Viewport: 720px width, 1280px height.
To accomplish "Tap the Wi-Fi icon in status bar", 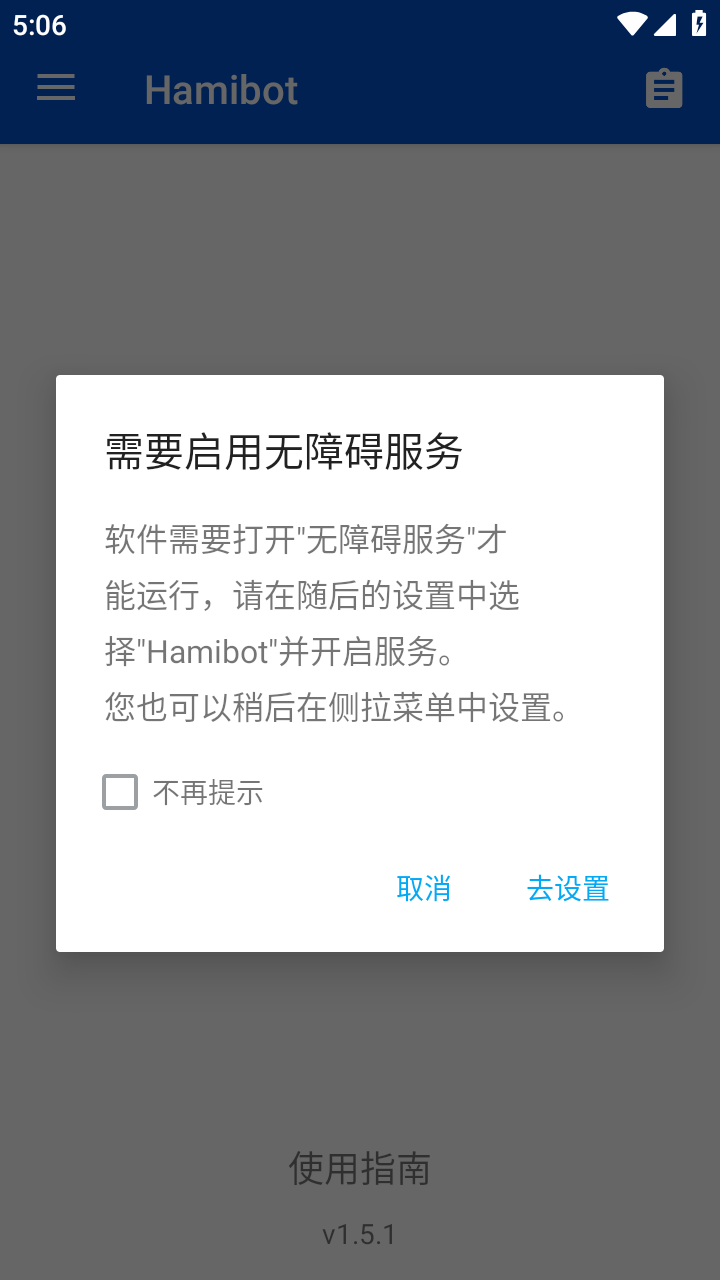I will click(x=630, y=25).
